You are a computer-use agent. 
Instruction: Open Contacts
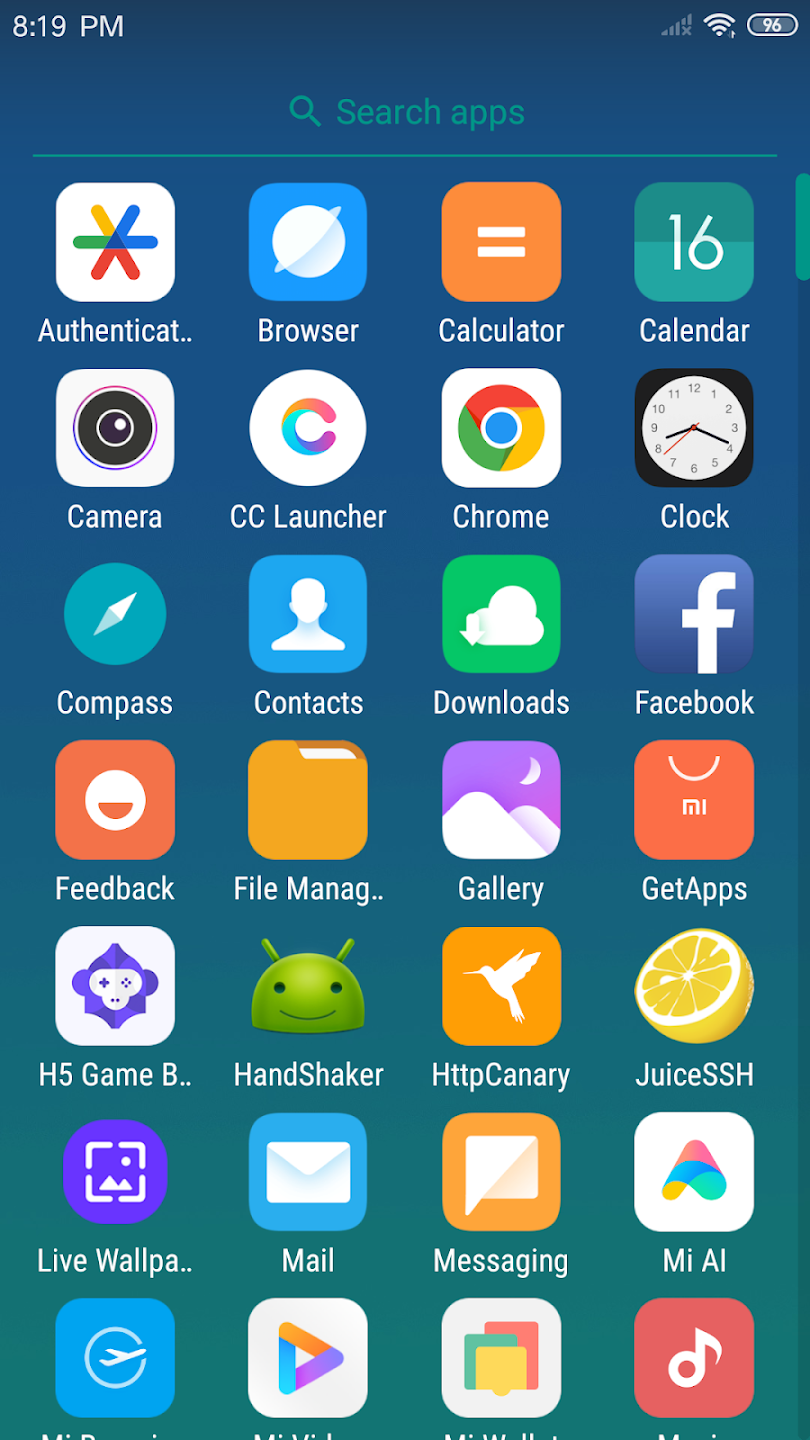tap(307, 613)
